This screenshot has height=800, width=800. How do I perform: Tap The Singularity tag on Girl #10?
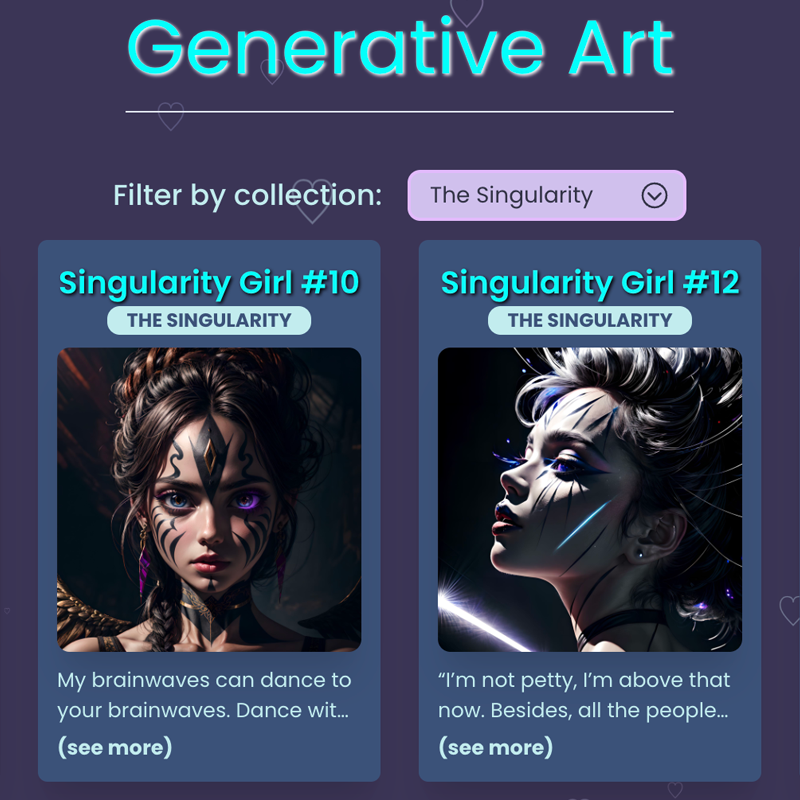tap(209, 320)
